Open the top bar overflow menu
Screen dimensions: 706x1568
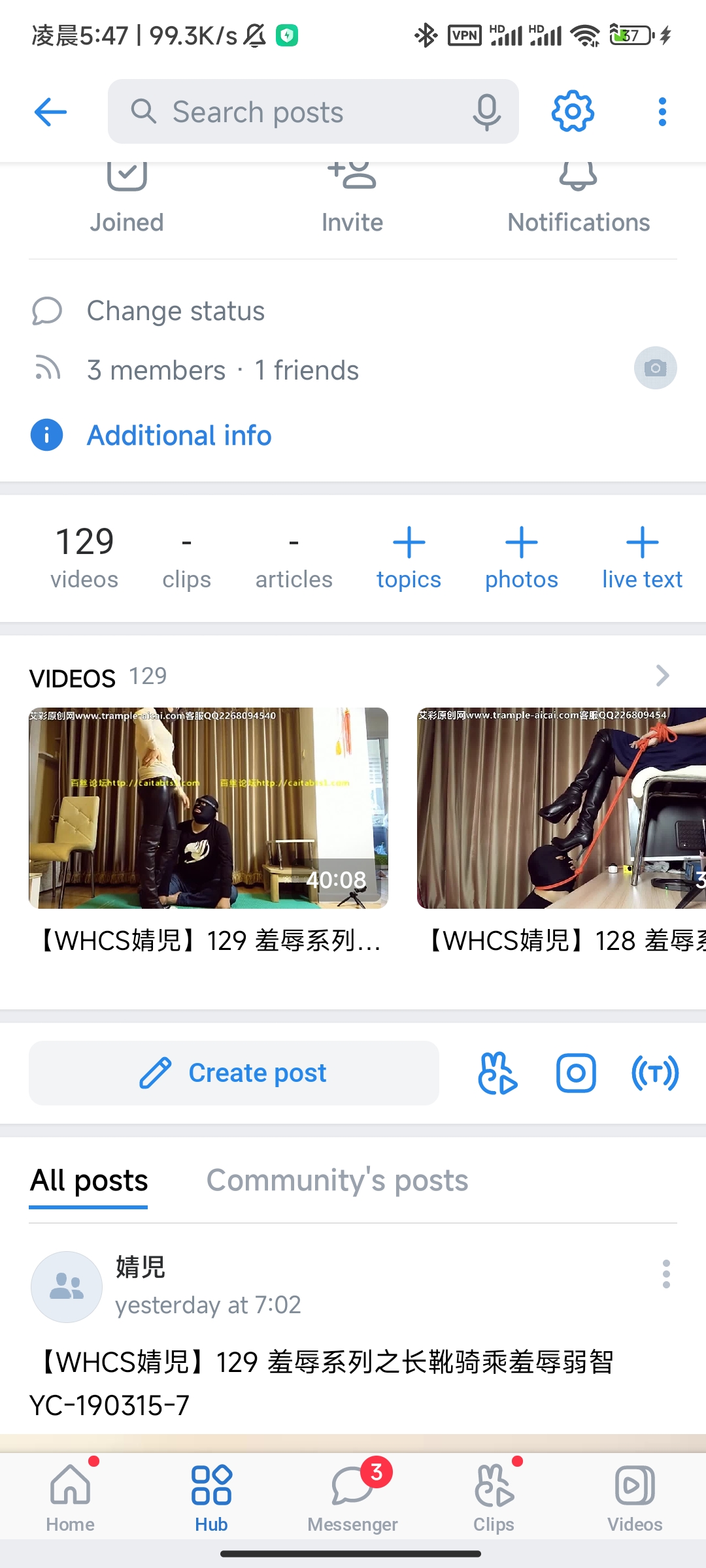pyautogui.click(x=662, y=112)
